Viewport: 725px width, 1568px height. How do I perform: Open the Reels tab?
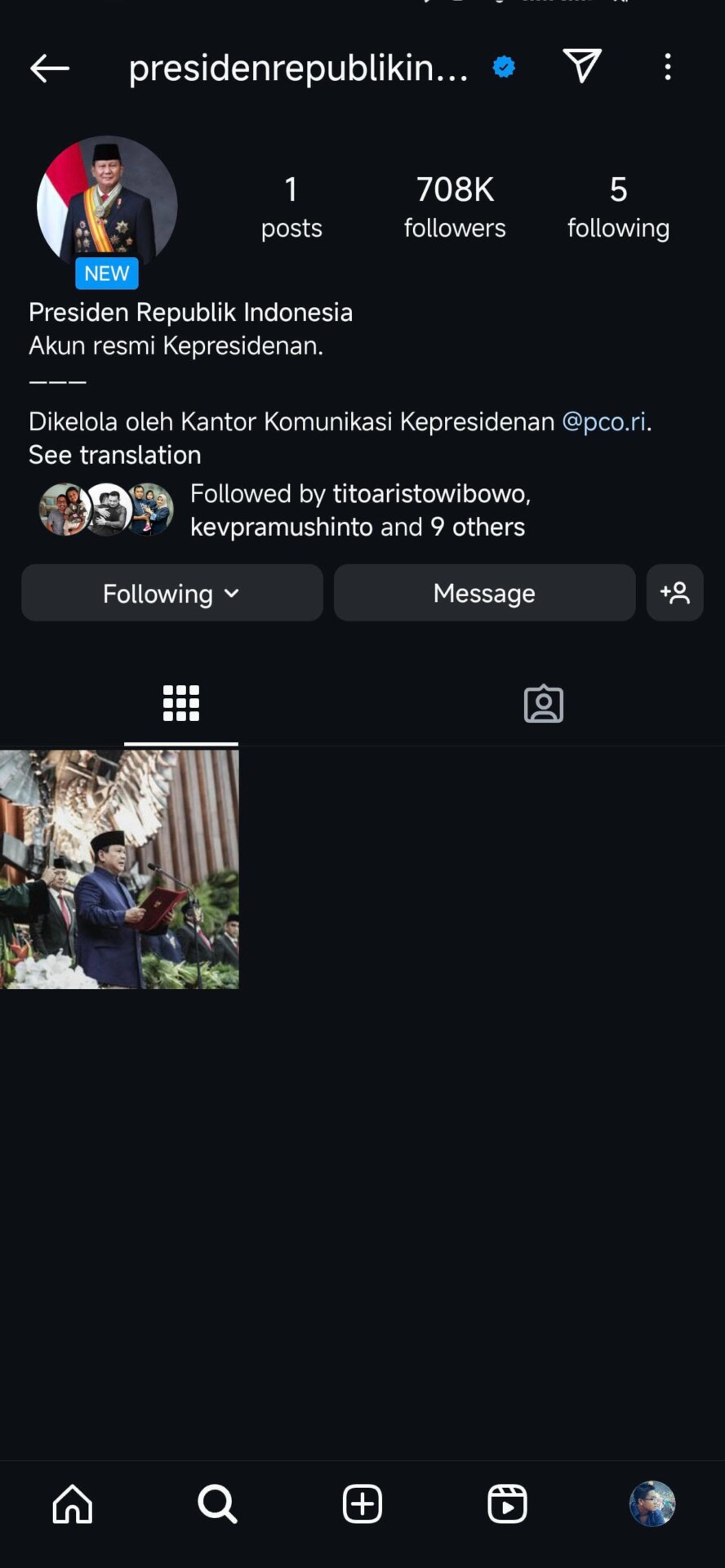507,1503
